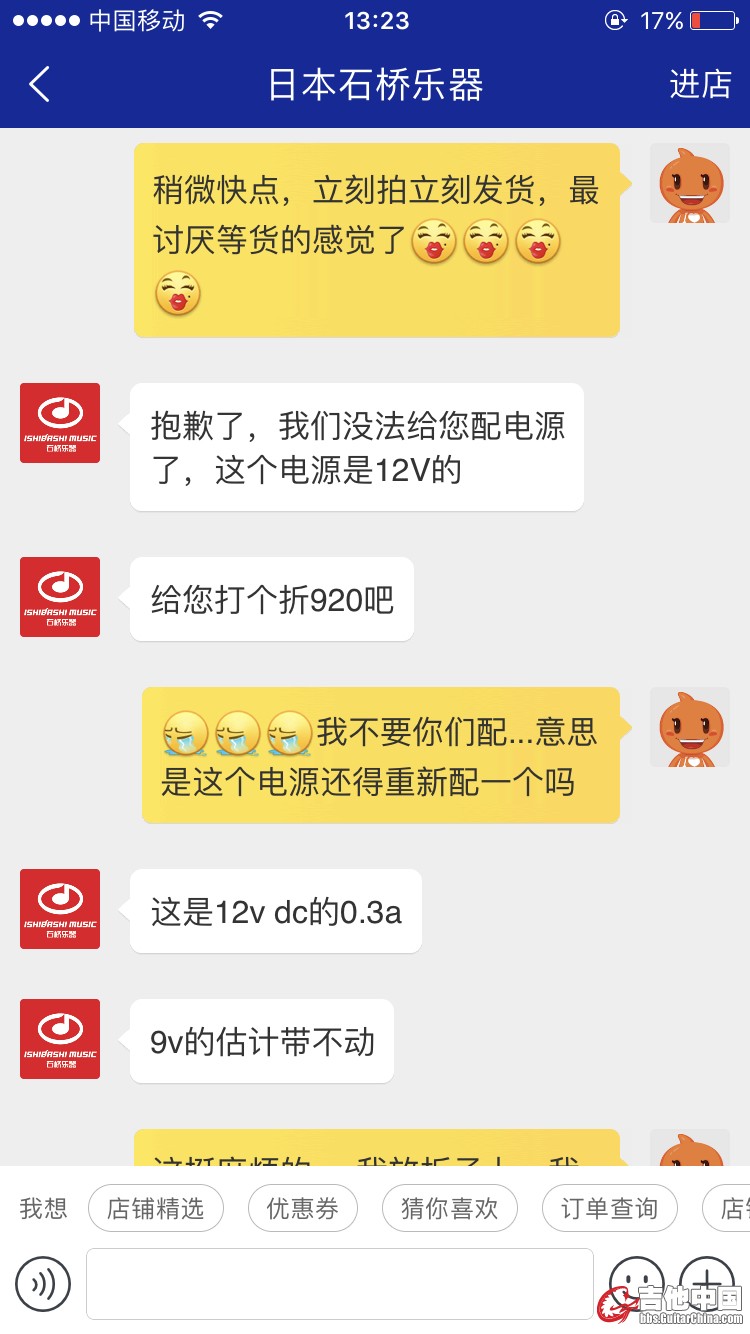Tap the 猜你喜欢 suggestion chip
The image size is (750, 1334).
(x=449, y=1209)
